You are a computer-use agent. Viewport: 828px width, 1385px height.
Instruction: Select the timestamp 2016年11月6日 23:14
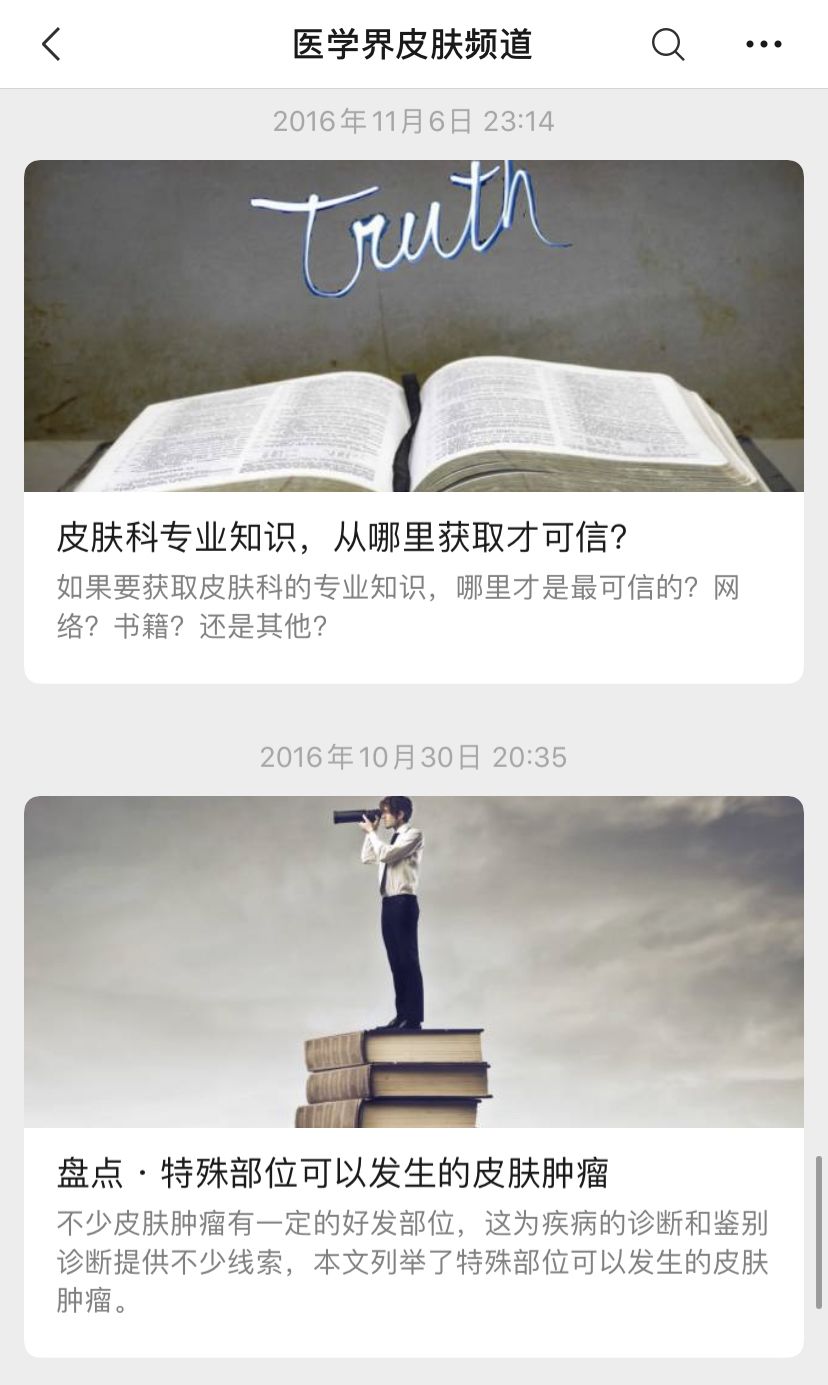point(414,121)
